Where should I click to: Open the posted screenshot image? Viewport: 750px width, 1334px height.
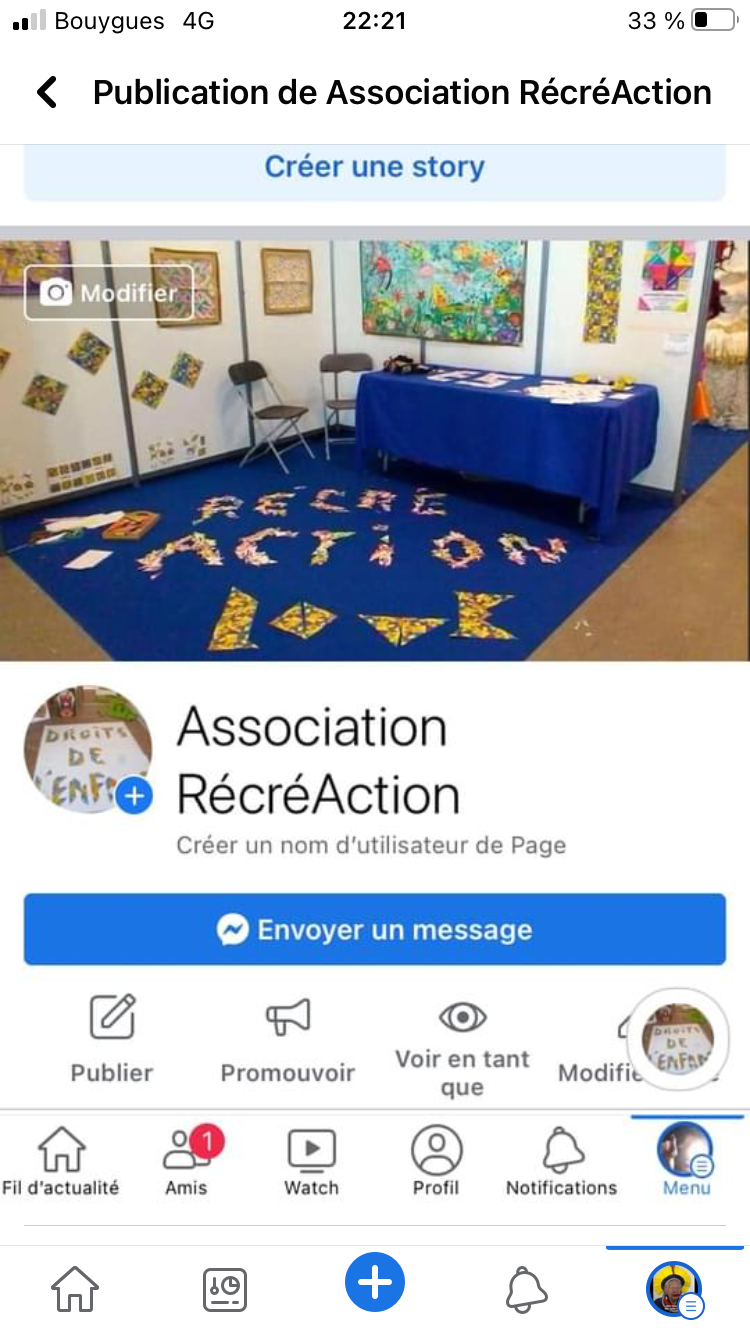(375, 680)
